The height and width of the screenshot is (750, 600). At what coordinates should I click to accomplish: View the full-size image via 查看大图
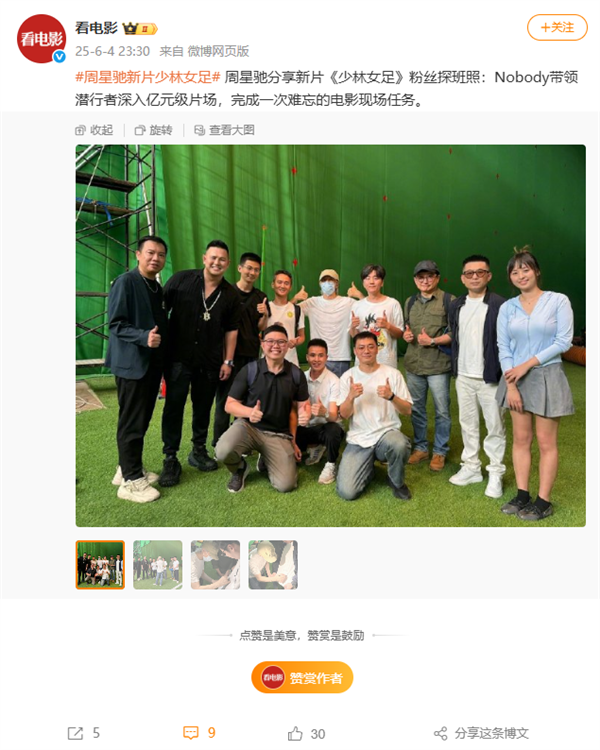(x=224, y=130)
